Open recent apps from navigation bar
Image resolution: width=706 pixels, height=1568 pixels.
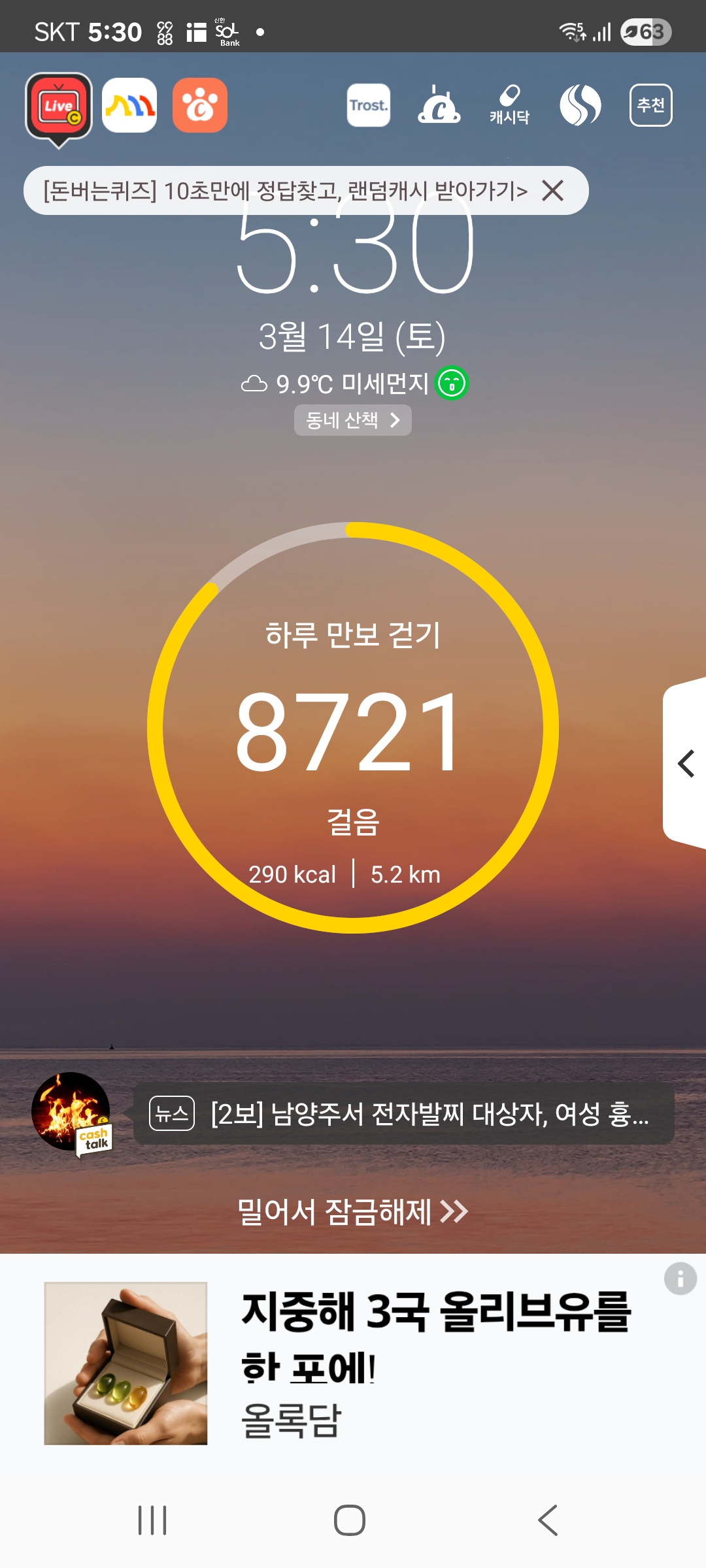pos(152,1520)
